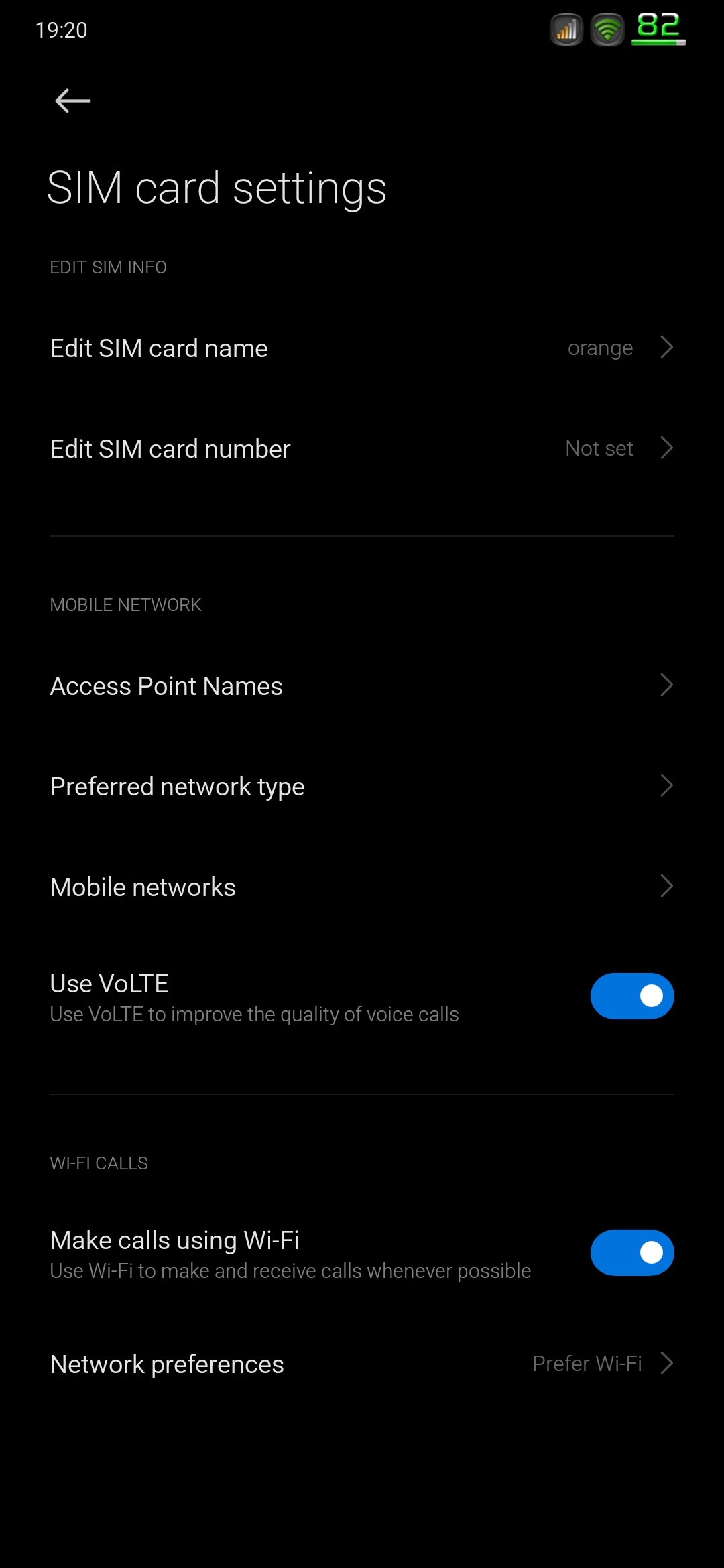Open Network preferences
Screen dimensions: 724x1568
362,1364
